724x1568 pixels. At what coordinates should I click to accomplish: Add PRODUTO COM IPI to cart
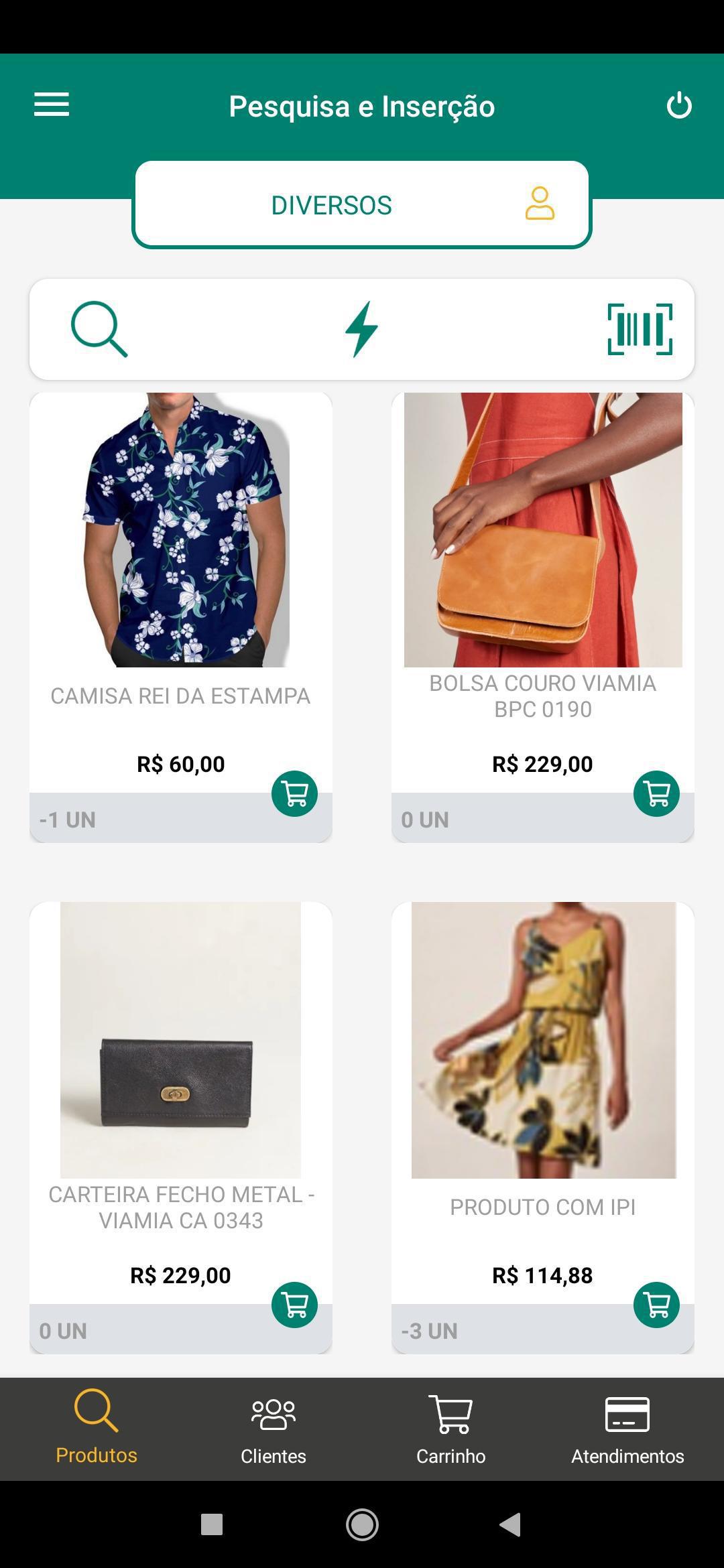pos(656,1305)
